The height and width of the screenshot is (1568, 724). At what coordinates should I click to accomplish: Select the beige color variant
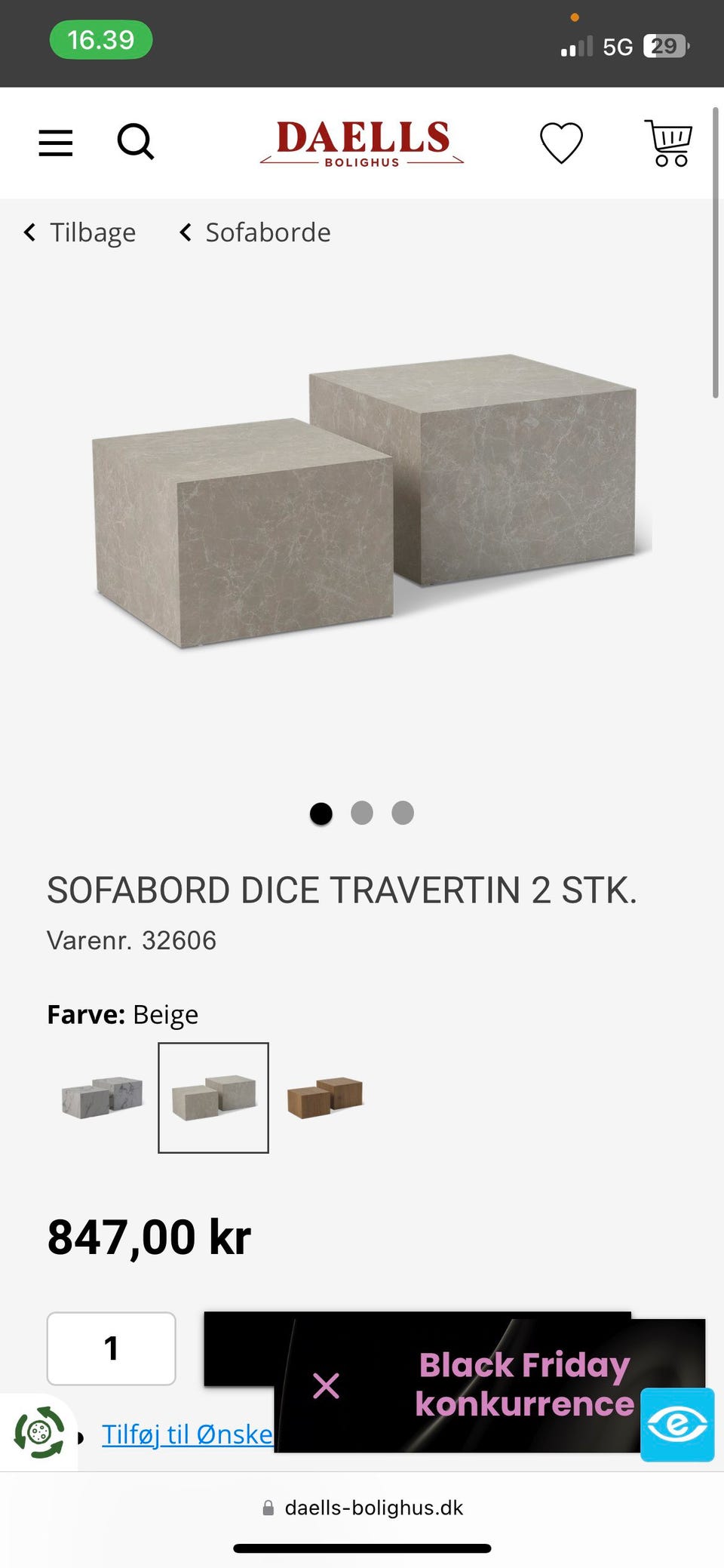(213, 1097)
